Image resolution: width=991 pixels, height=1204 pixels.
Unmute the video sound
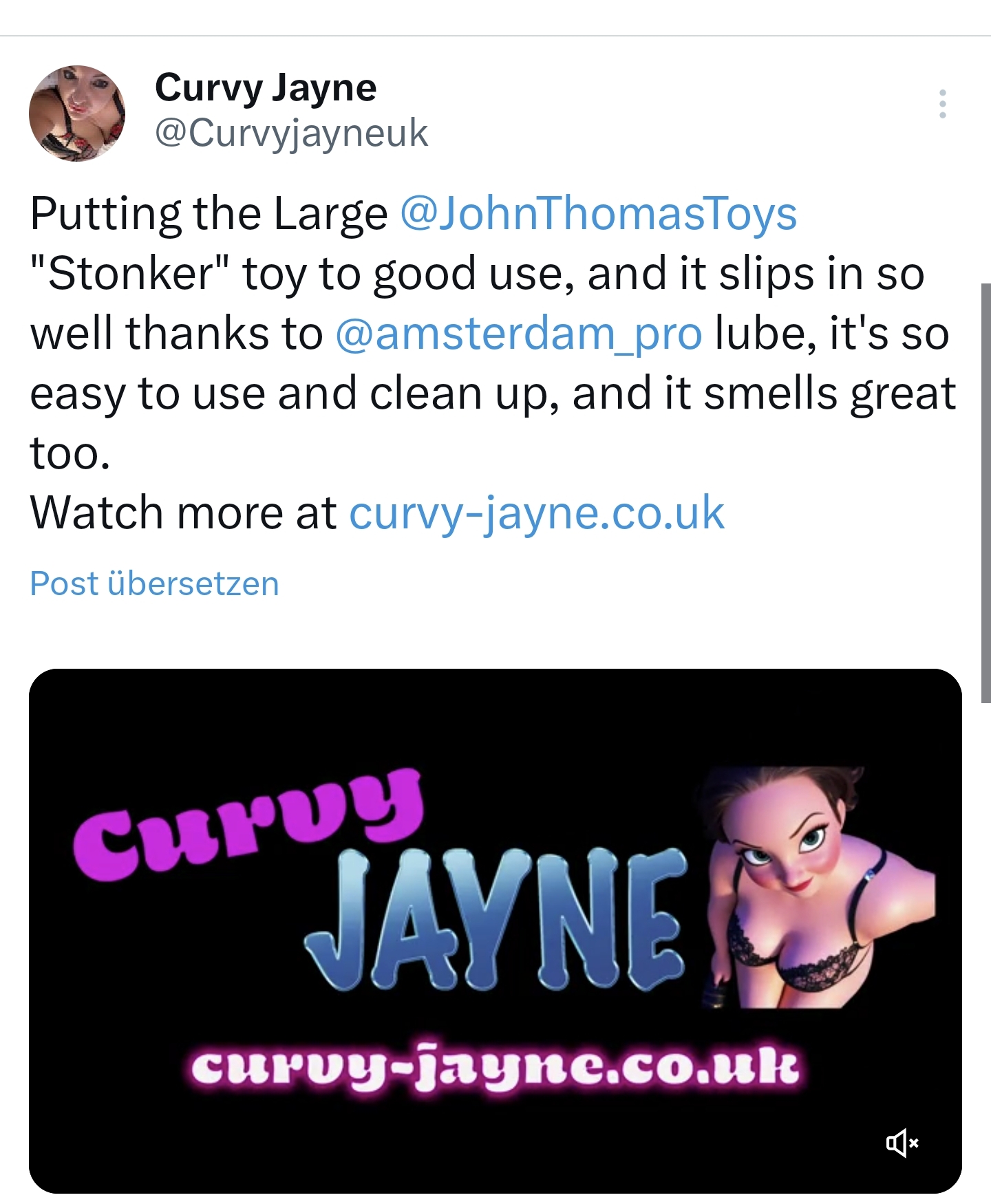902,1143
